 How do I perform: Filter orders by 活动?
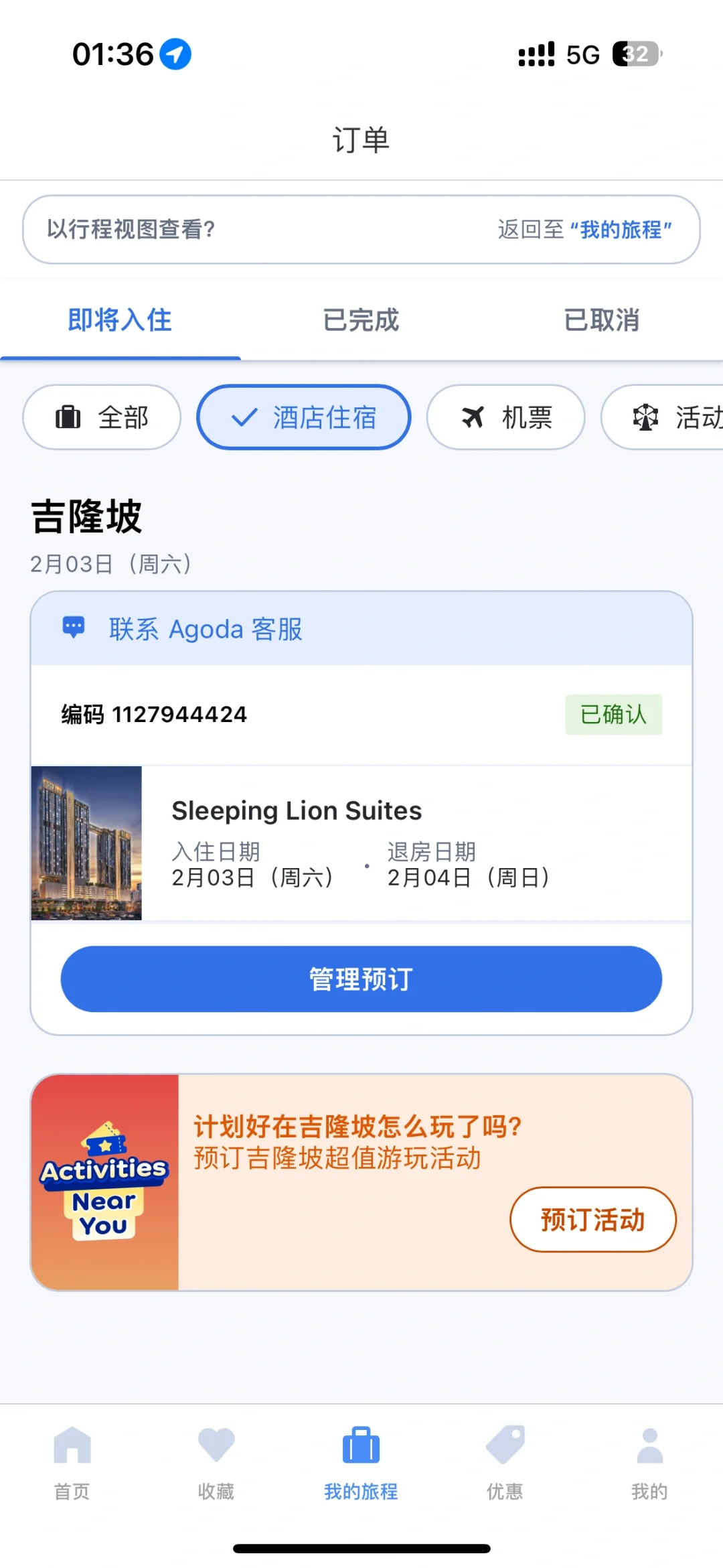[662, 417]
